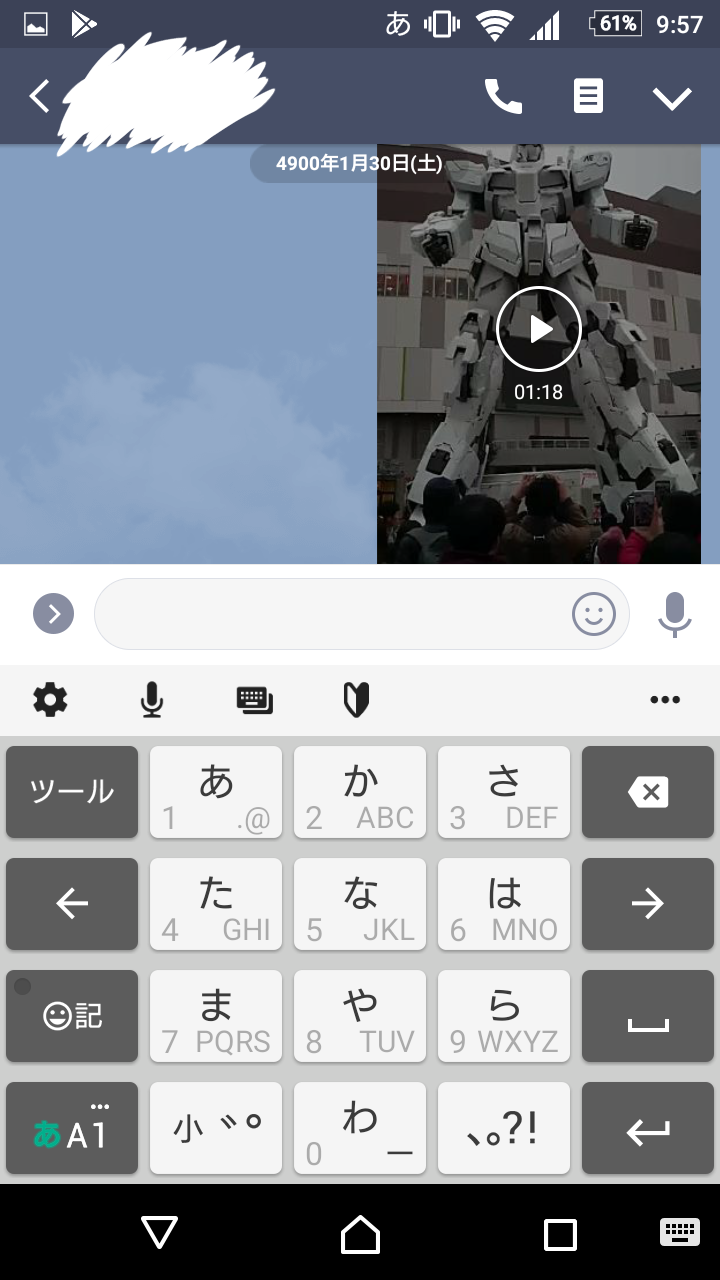Screen dimensions: 720x1280
Task: Play the 01:18 video
Action: [x=539, y=329]
